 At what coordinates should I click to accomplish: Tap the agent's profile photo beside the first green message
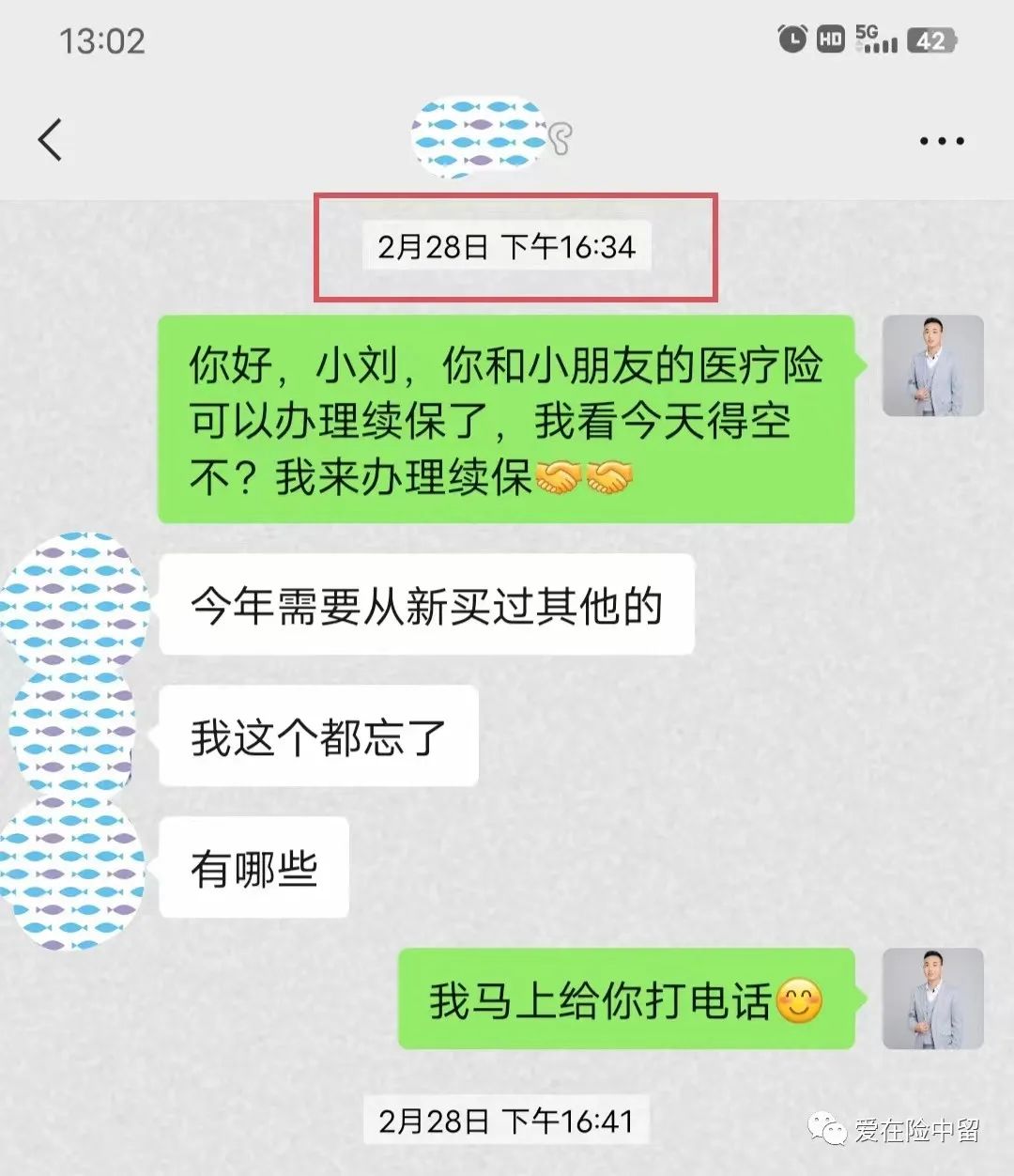coord(932,366)
